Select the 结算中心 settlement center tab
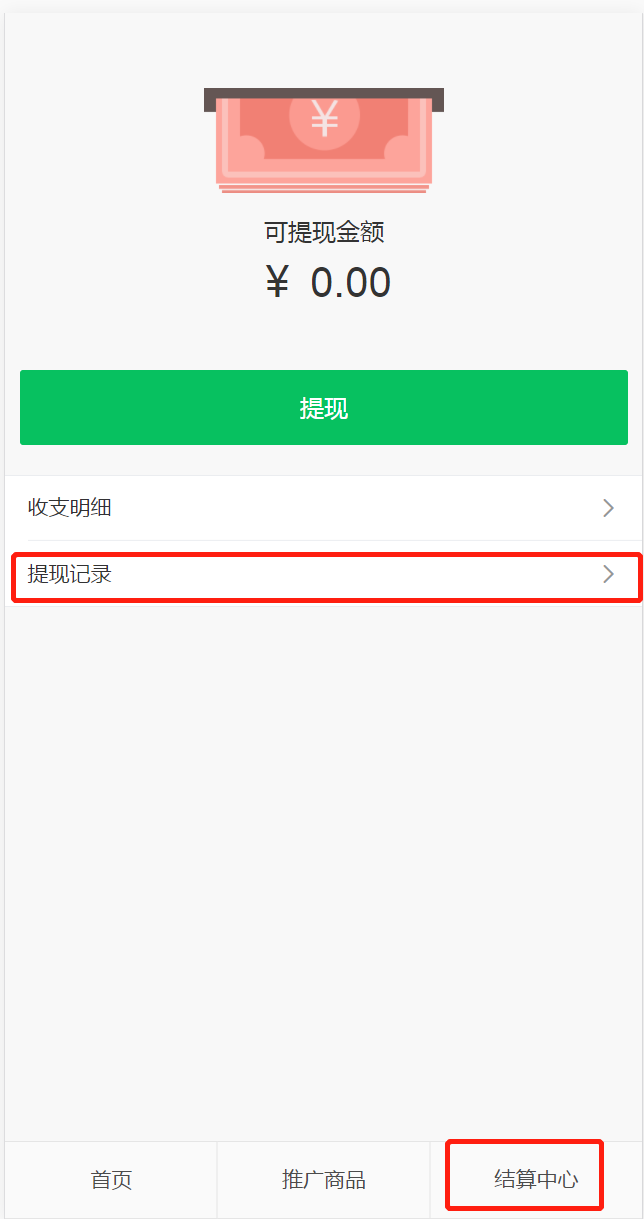644x1219 pixels. 535,1180
